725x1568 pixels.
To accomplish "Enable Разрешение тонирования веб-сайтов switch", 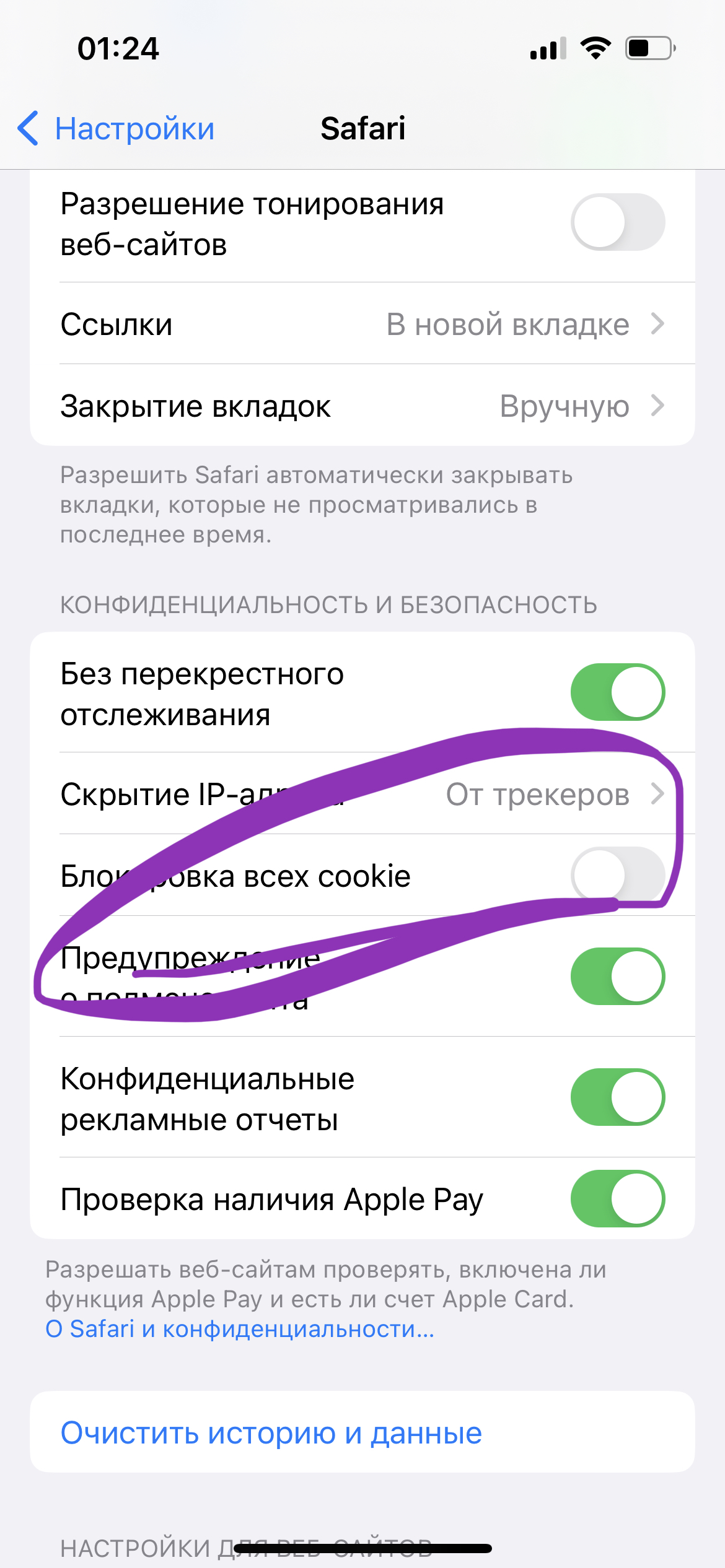I will pyautogui.click(x=617, y=222).
